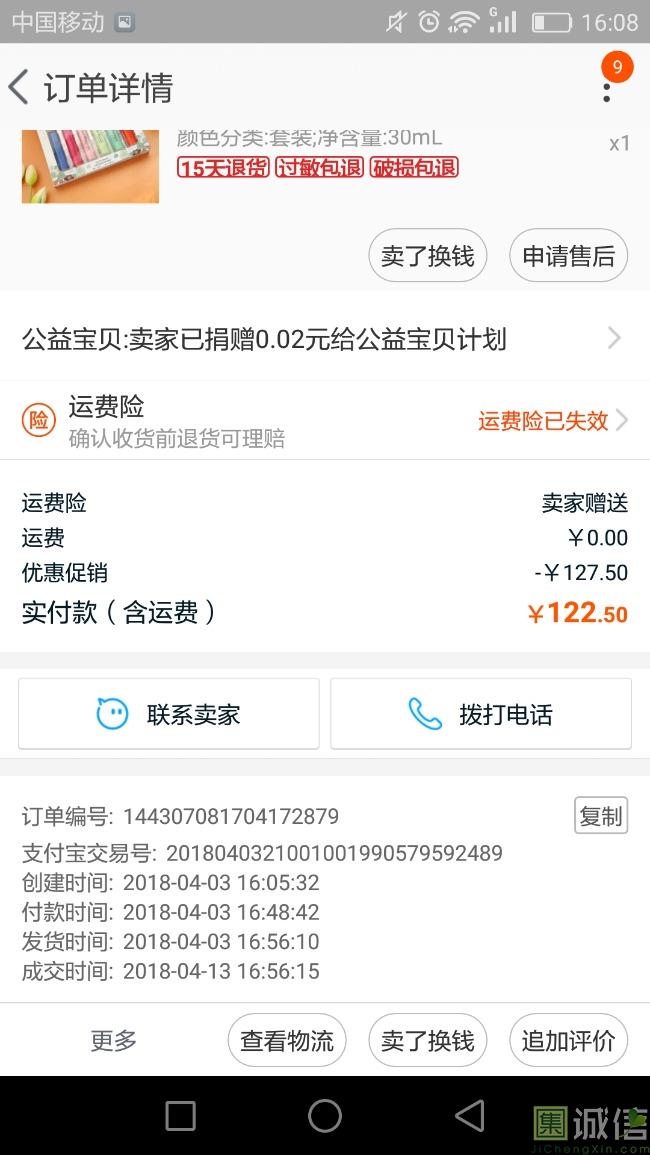Open 更多 options in the bottom bar
650x1155 pixels.
[x=113, y=1040]
